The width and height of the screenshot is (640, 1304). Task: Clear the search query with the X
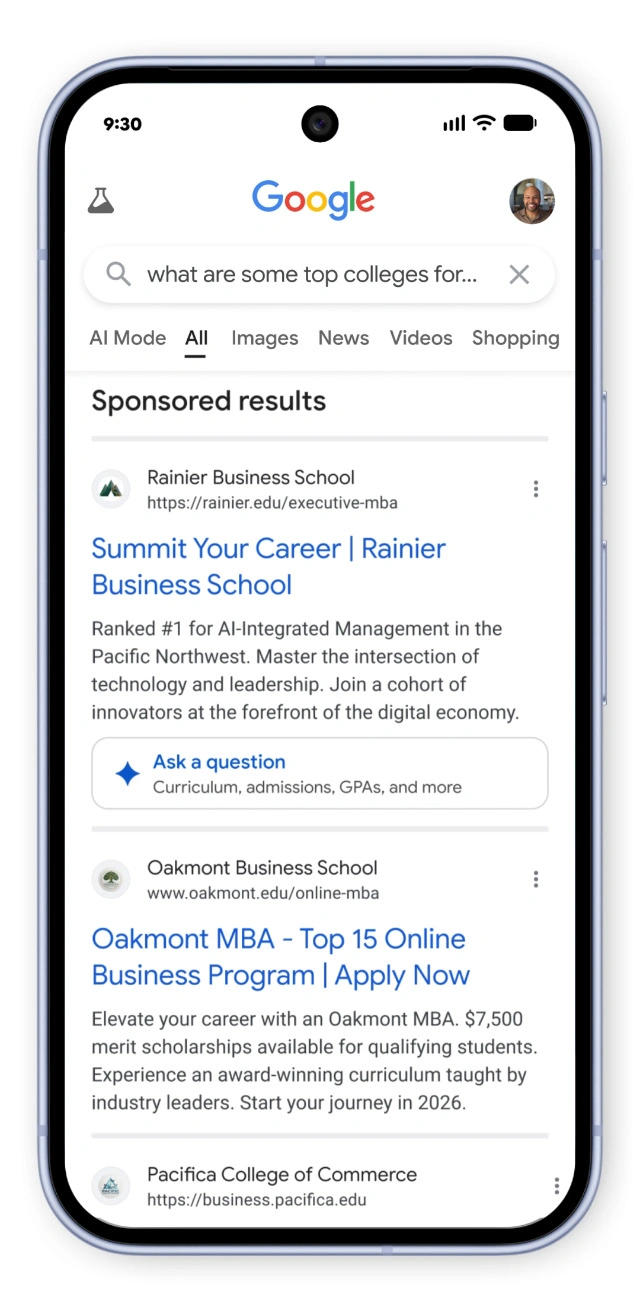(x=519, y=274)
